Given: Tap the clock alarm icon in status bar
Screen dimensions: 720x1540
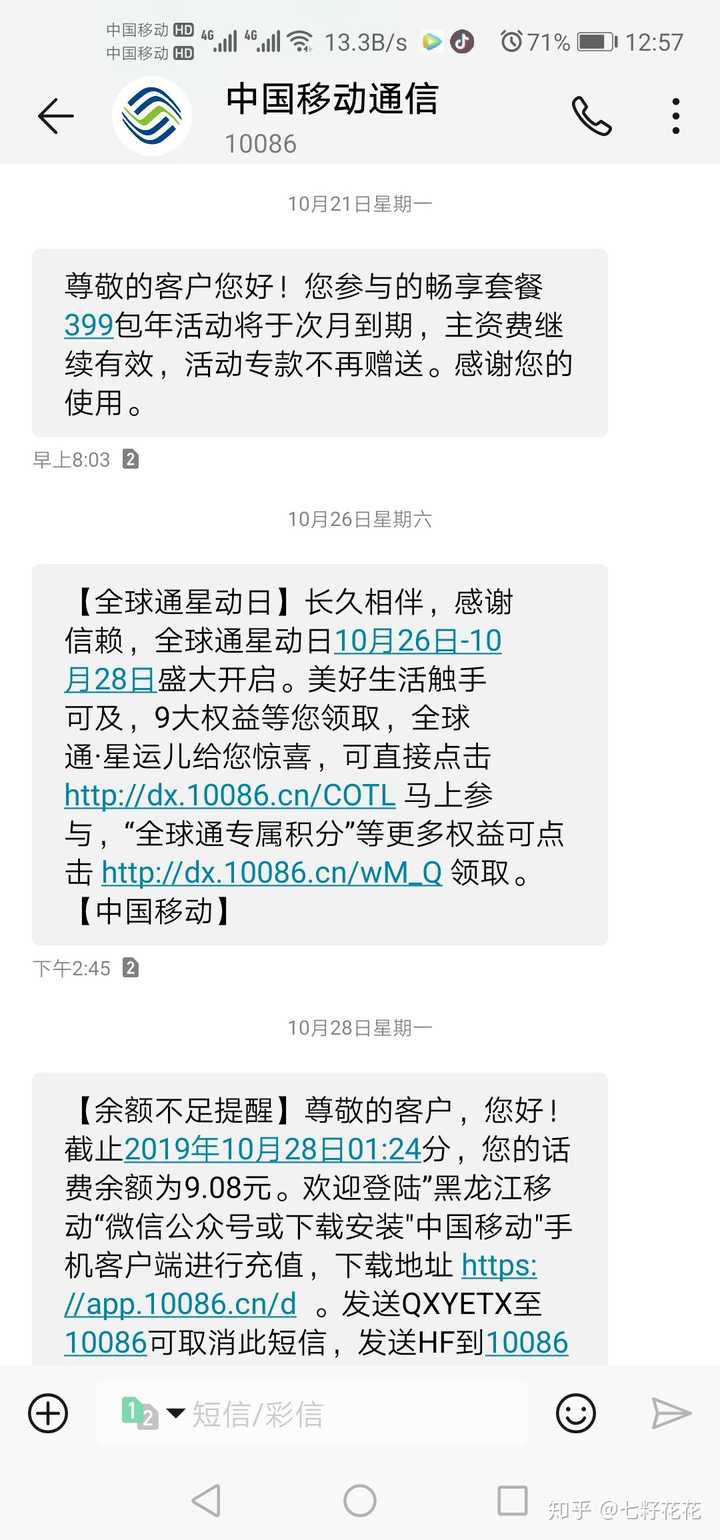Looking at the screenshot, I should [511, 42].
